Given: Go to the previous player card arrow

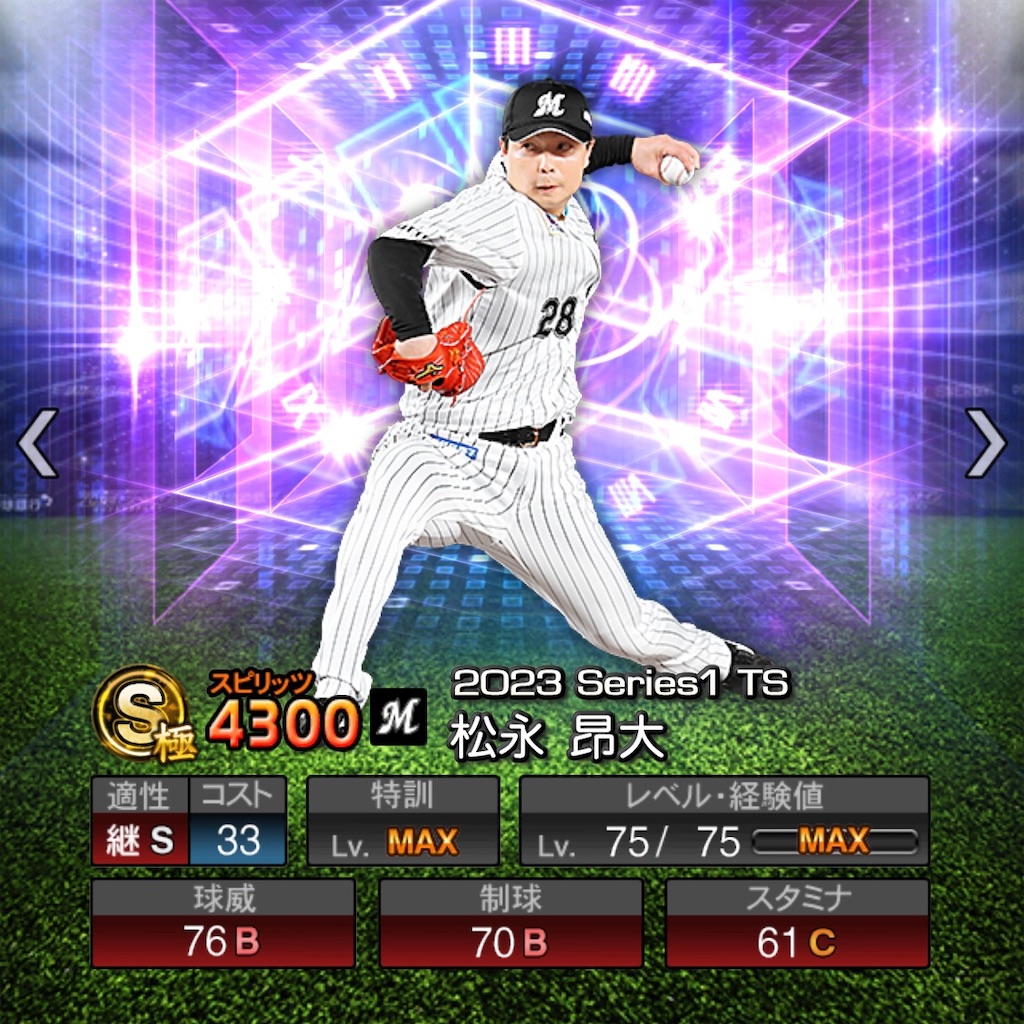Looking at the screenshot, I should coord(37,442).
